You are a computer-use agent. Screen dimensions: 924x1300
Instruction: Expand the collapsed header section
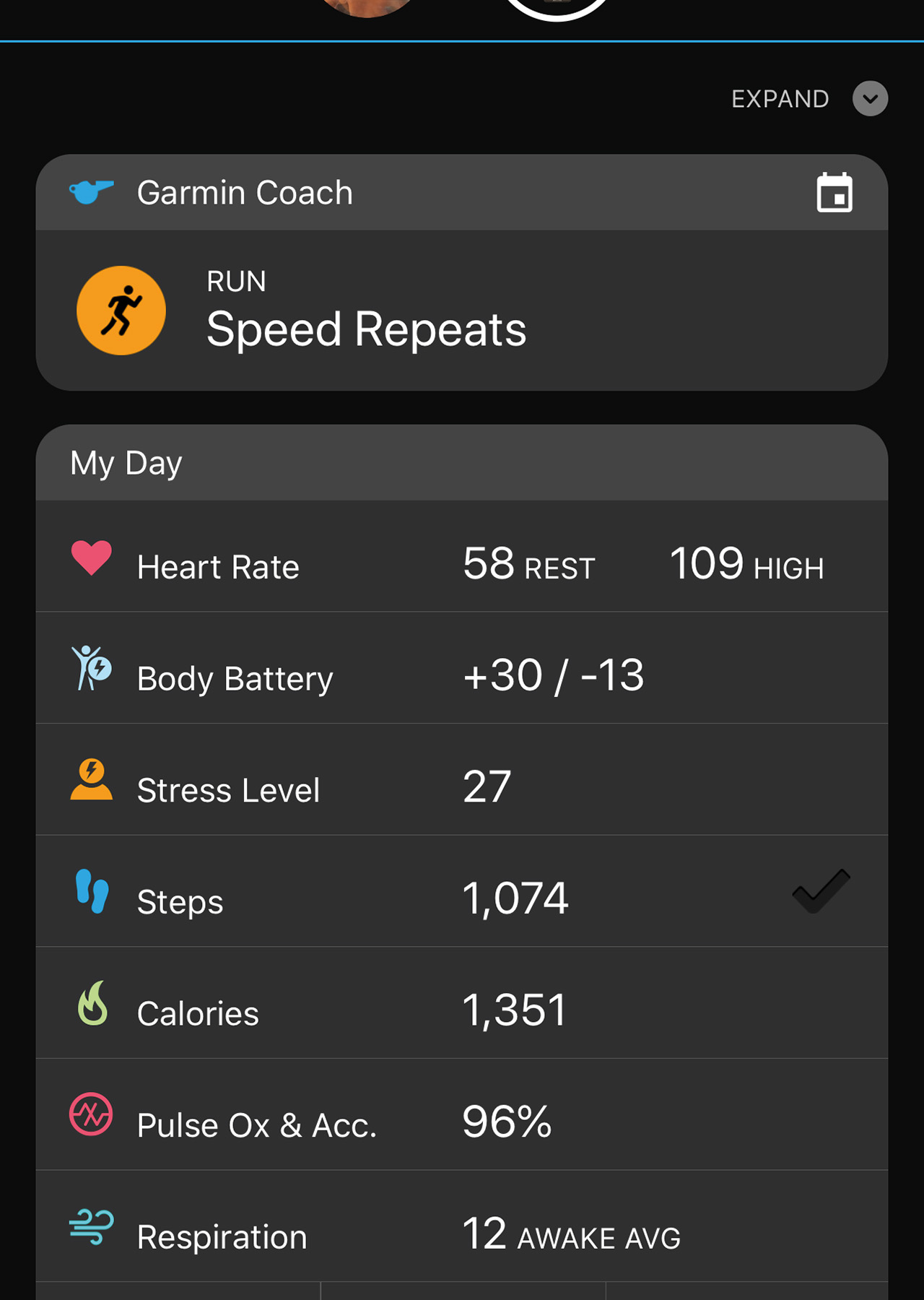[x=869, y=99]
